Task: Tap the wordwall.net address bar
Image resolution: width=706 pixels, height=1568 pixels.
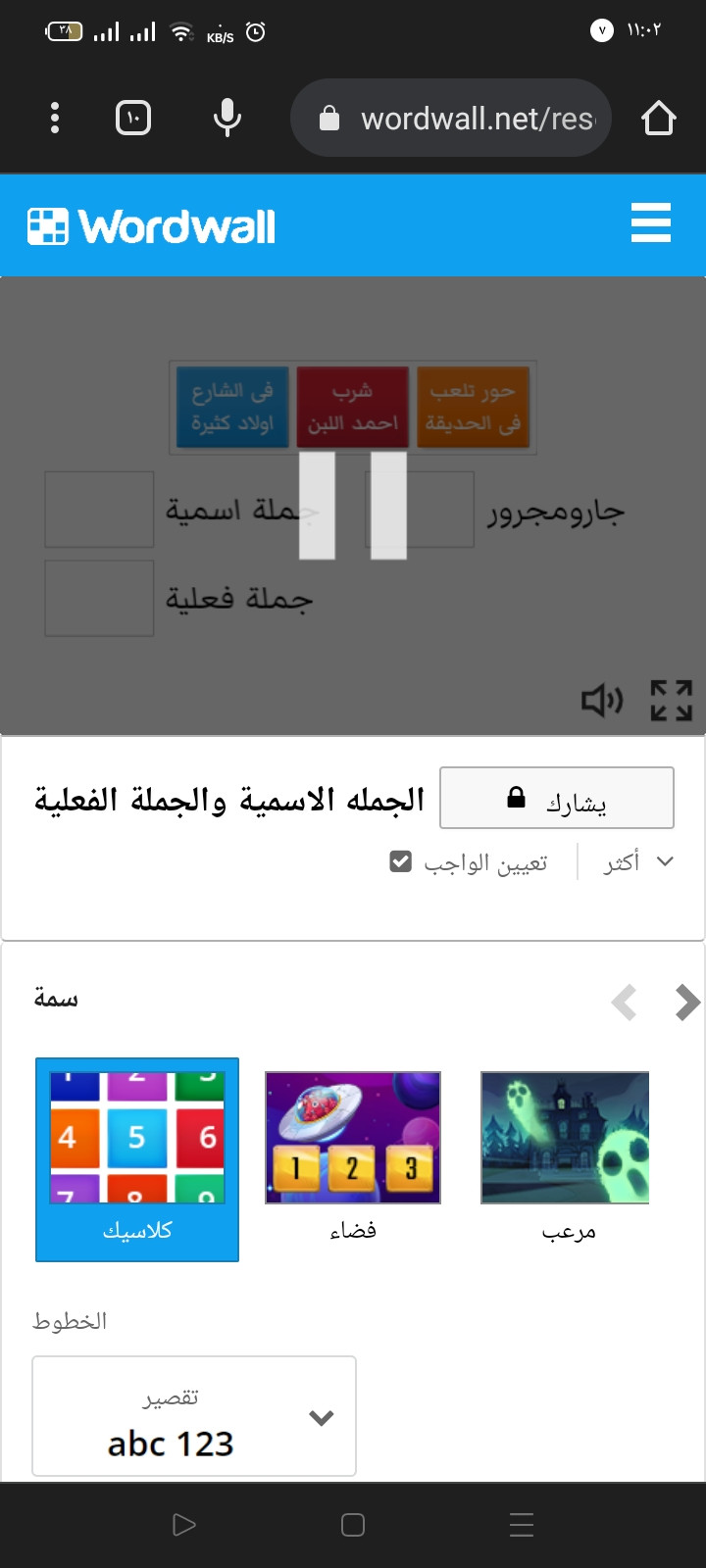Action: pyautogui.click(x=461, y=119)
